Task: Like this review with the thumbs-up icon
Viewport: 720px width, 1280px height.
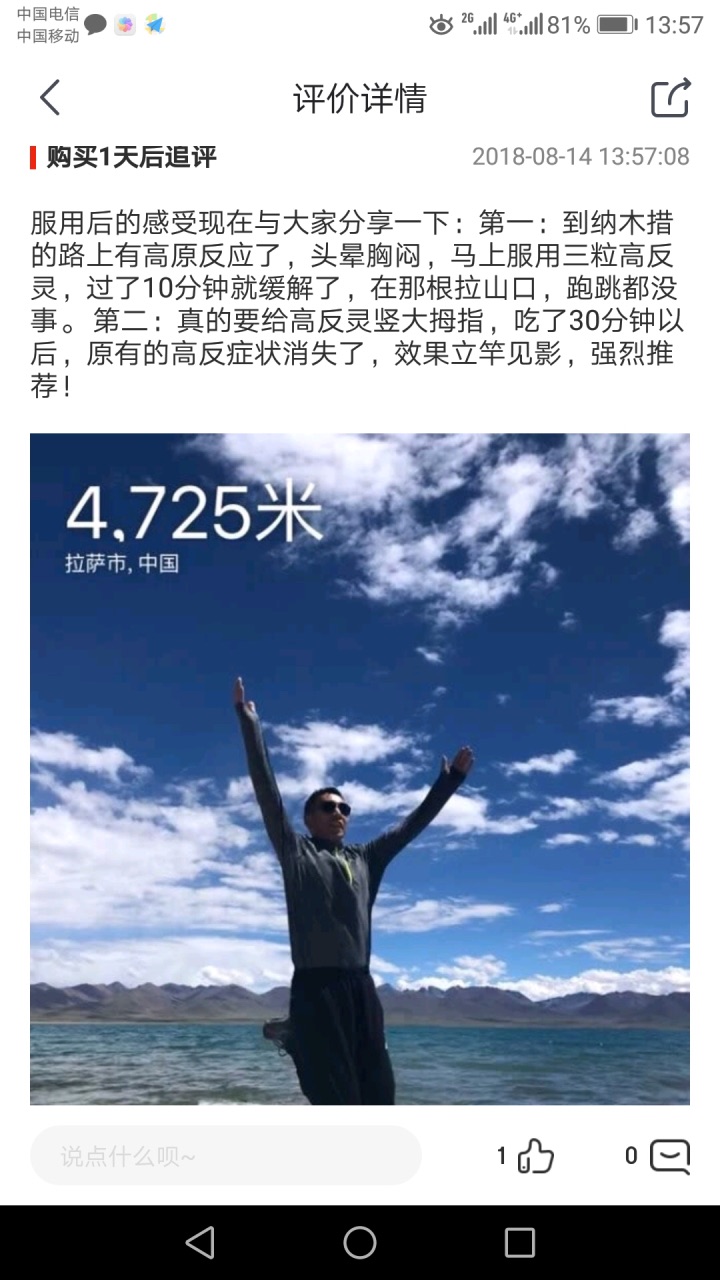Action: click(x=536, y=1156)
